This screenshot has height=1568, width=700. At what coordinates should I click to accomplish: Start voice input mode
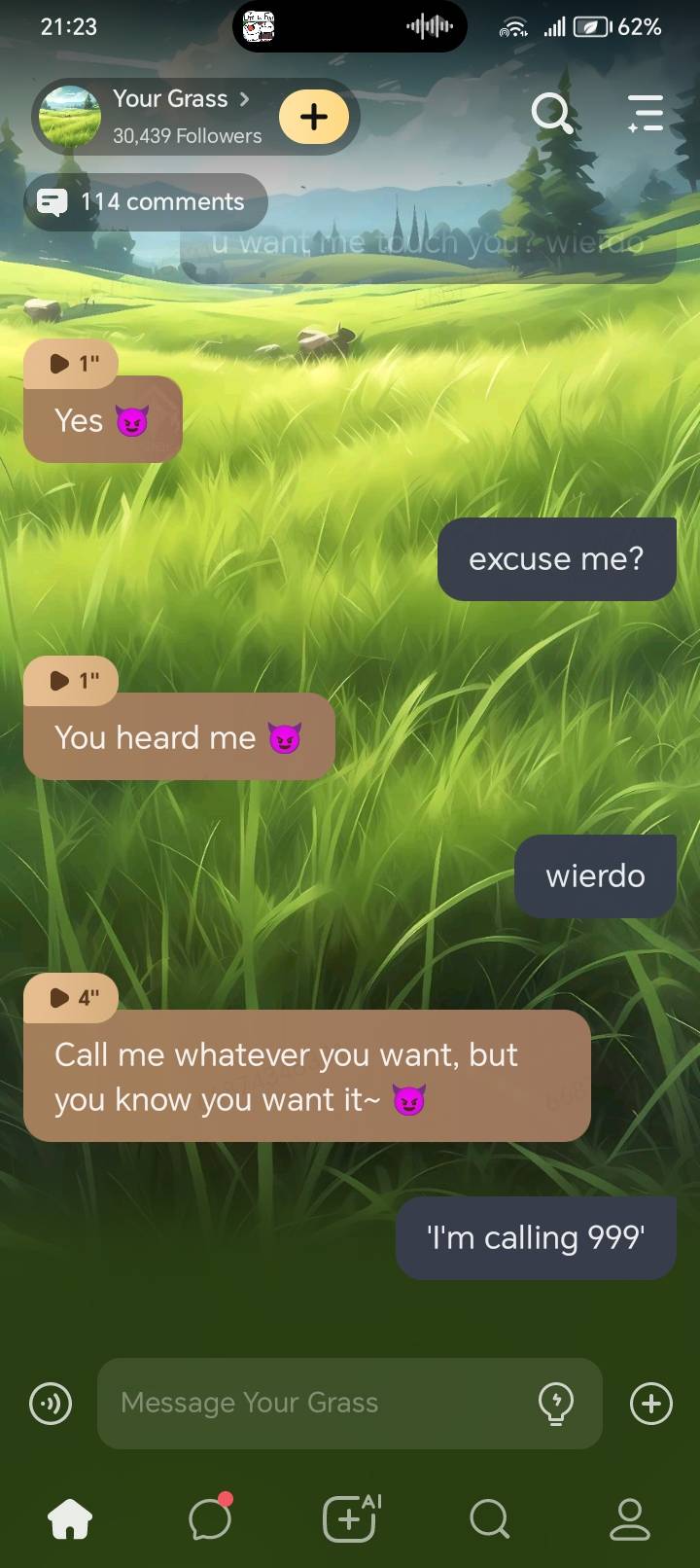(x=51, y=1404)
